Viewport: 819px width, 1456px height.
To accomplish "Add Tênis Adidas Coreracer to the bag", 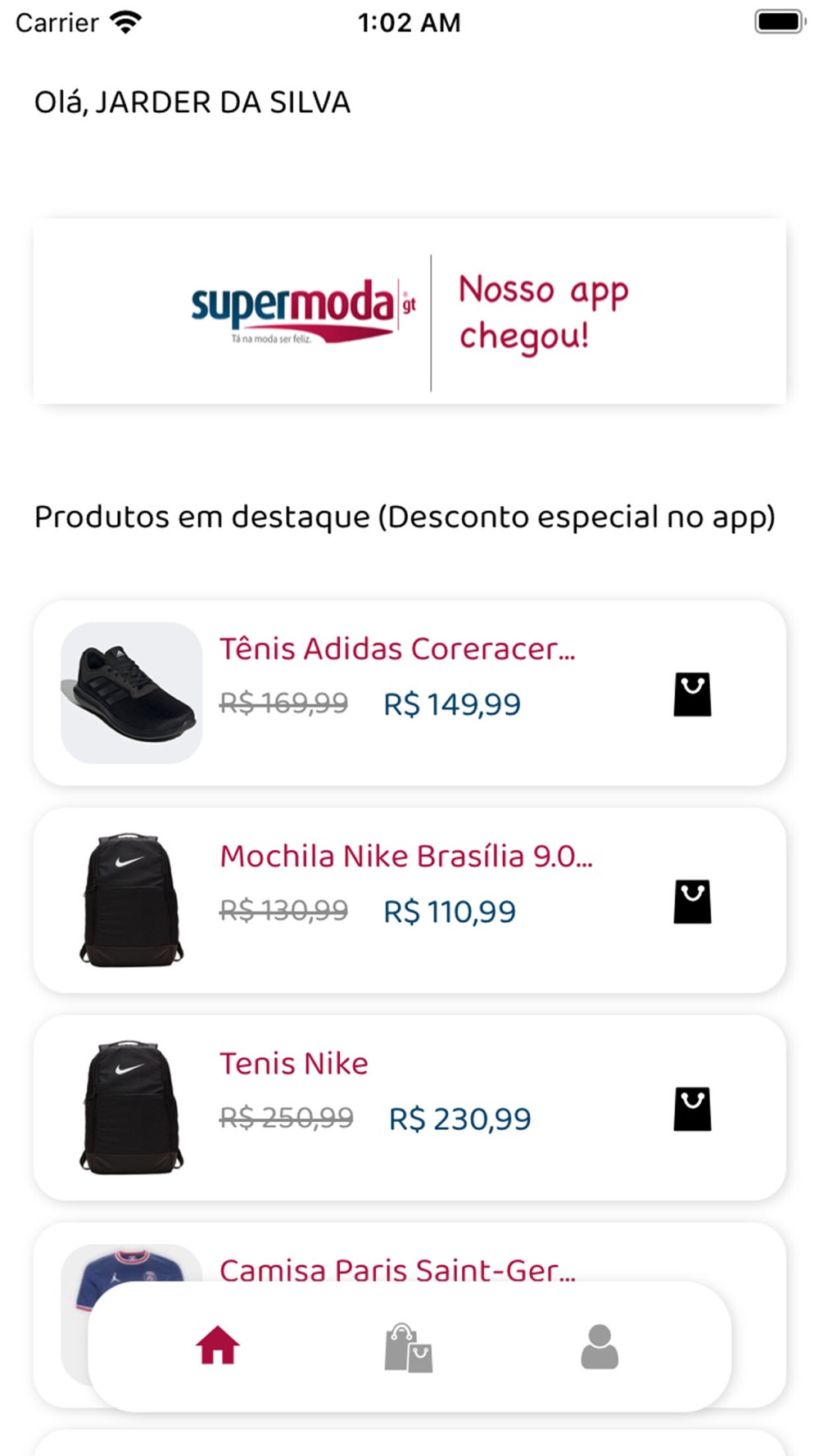I will coord(692,694).
